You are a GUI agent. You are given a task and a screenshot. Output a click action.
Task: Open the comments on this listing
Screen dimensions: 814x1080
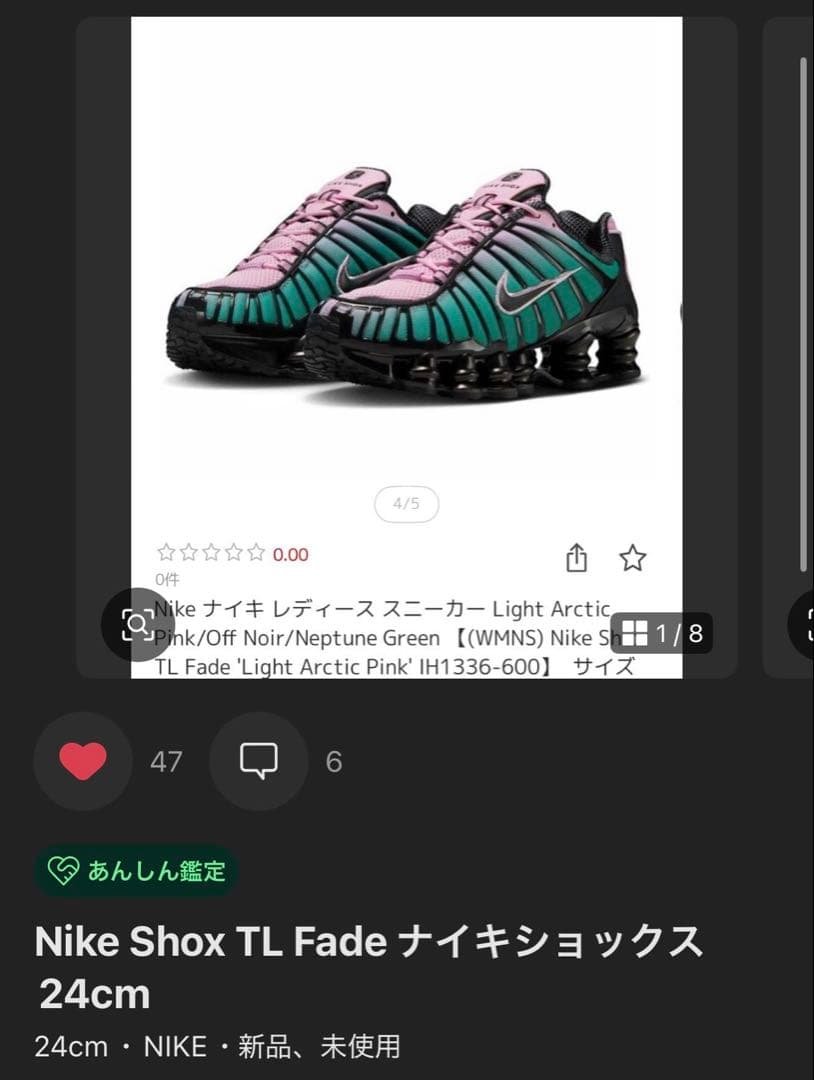pos(258,762)
